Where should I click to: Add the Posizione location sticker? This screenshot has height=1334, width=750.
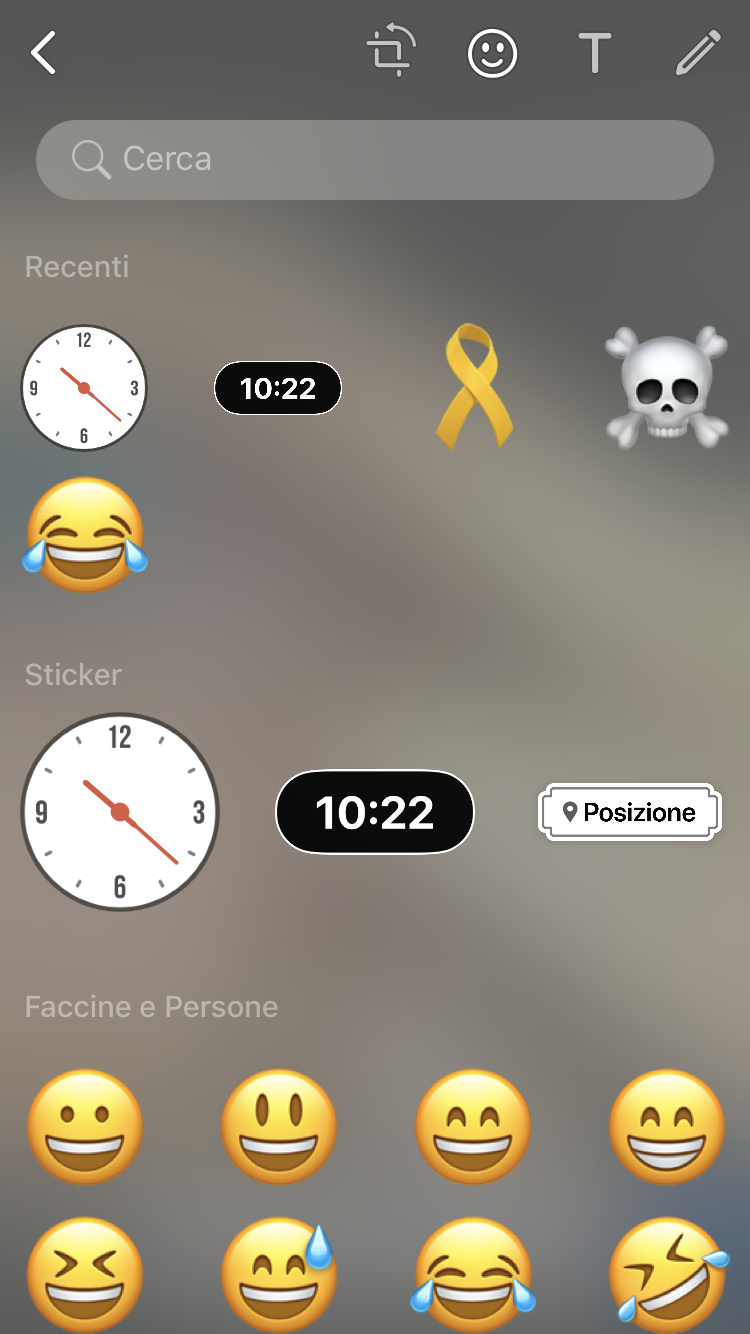[x=630, y=812]
